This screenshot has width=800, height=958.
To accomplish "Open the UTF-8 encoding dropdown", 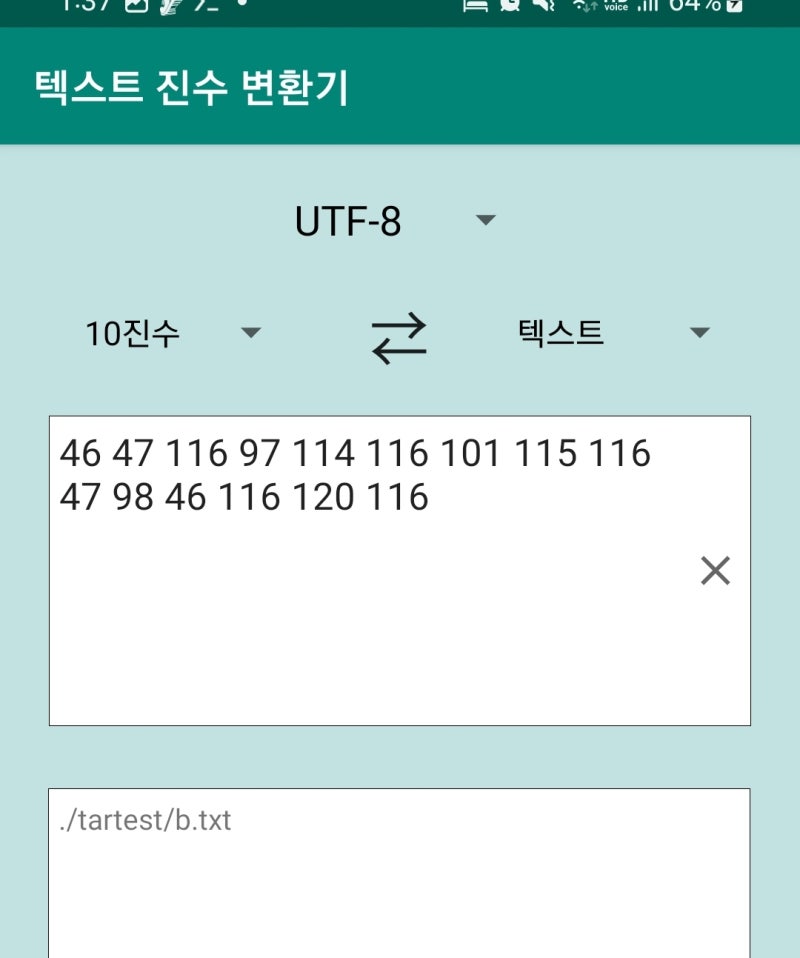I will (394, 221).
